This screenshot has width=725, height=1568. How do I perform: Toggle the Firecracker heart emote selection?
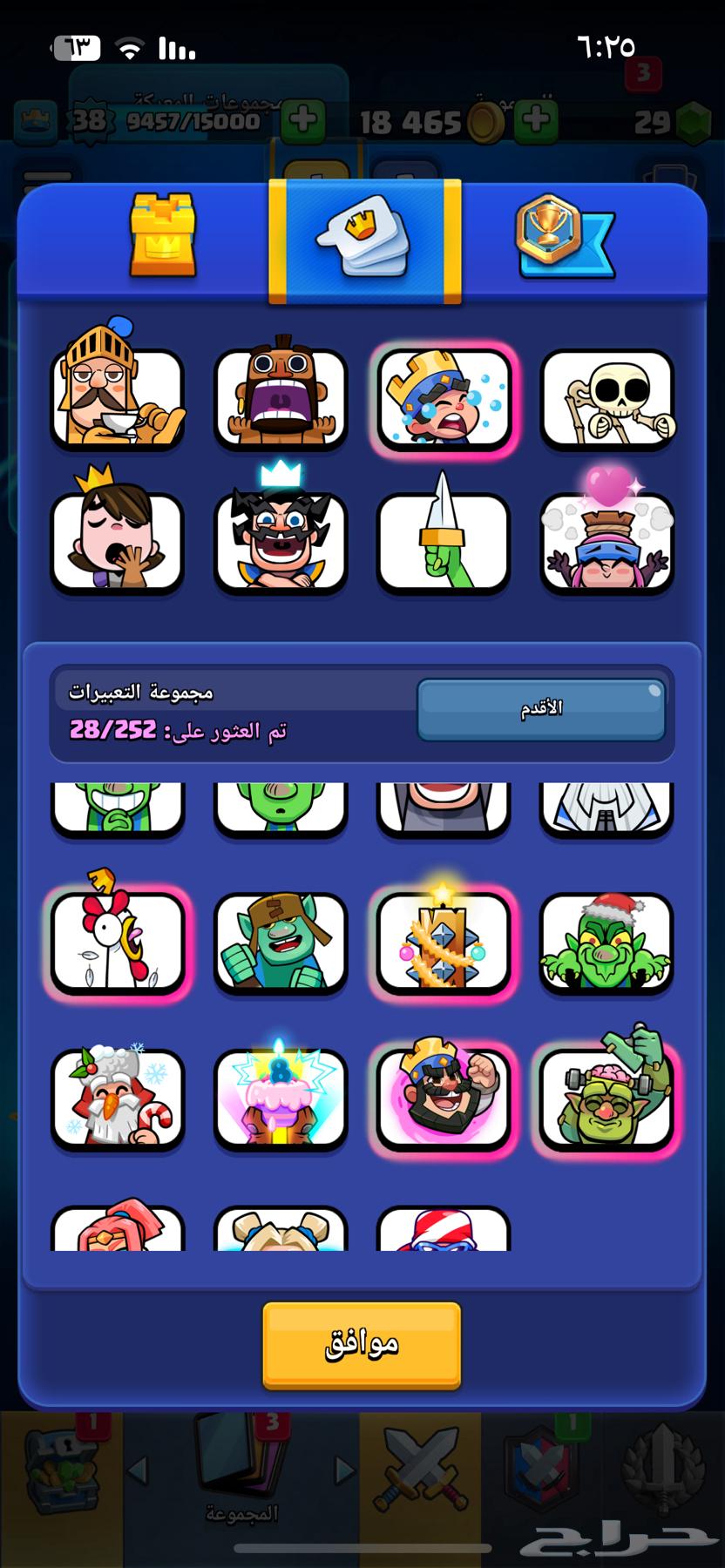pos(606,542)
